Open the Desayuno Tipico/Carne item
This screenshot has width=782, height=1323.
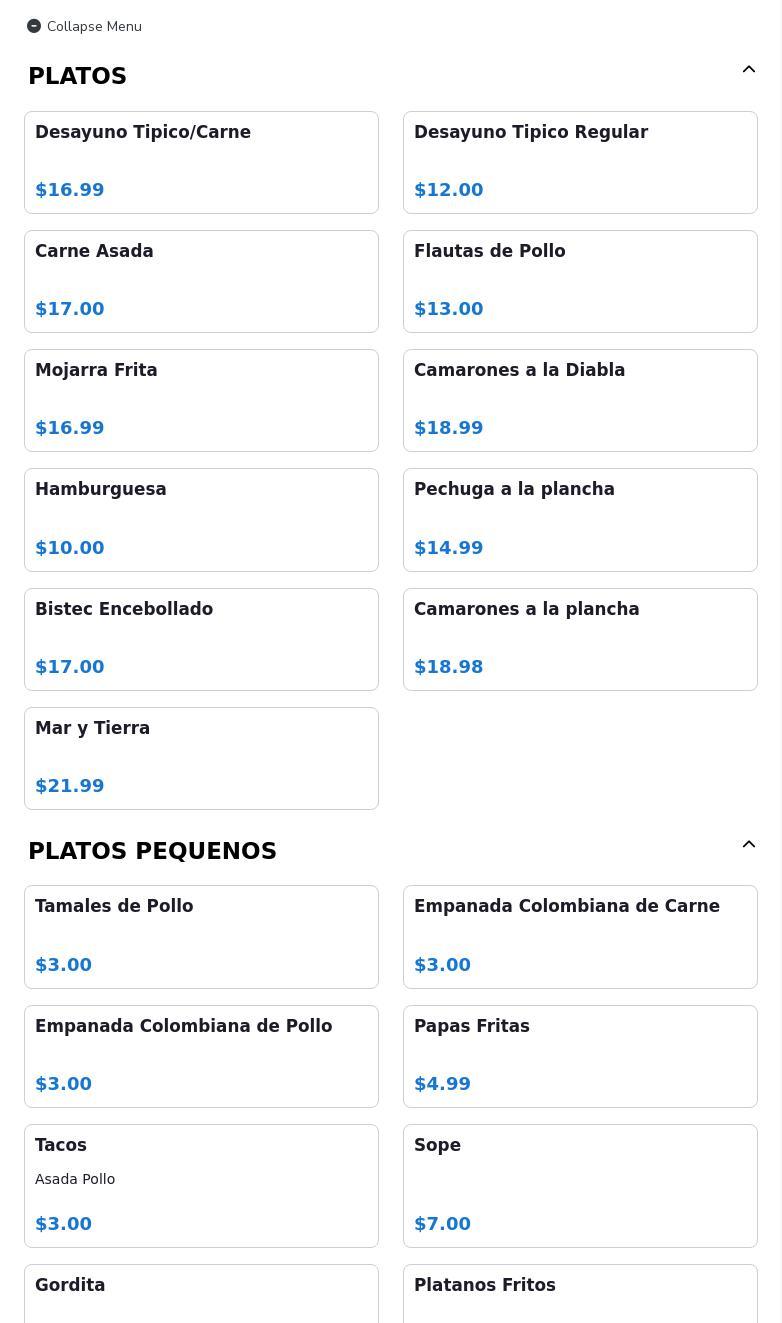[201, 162]
